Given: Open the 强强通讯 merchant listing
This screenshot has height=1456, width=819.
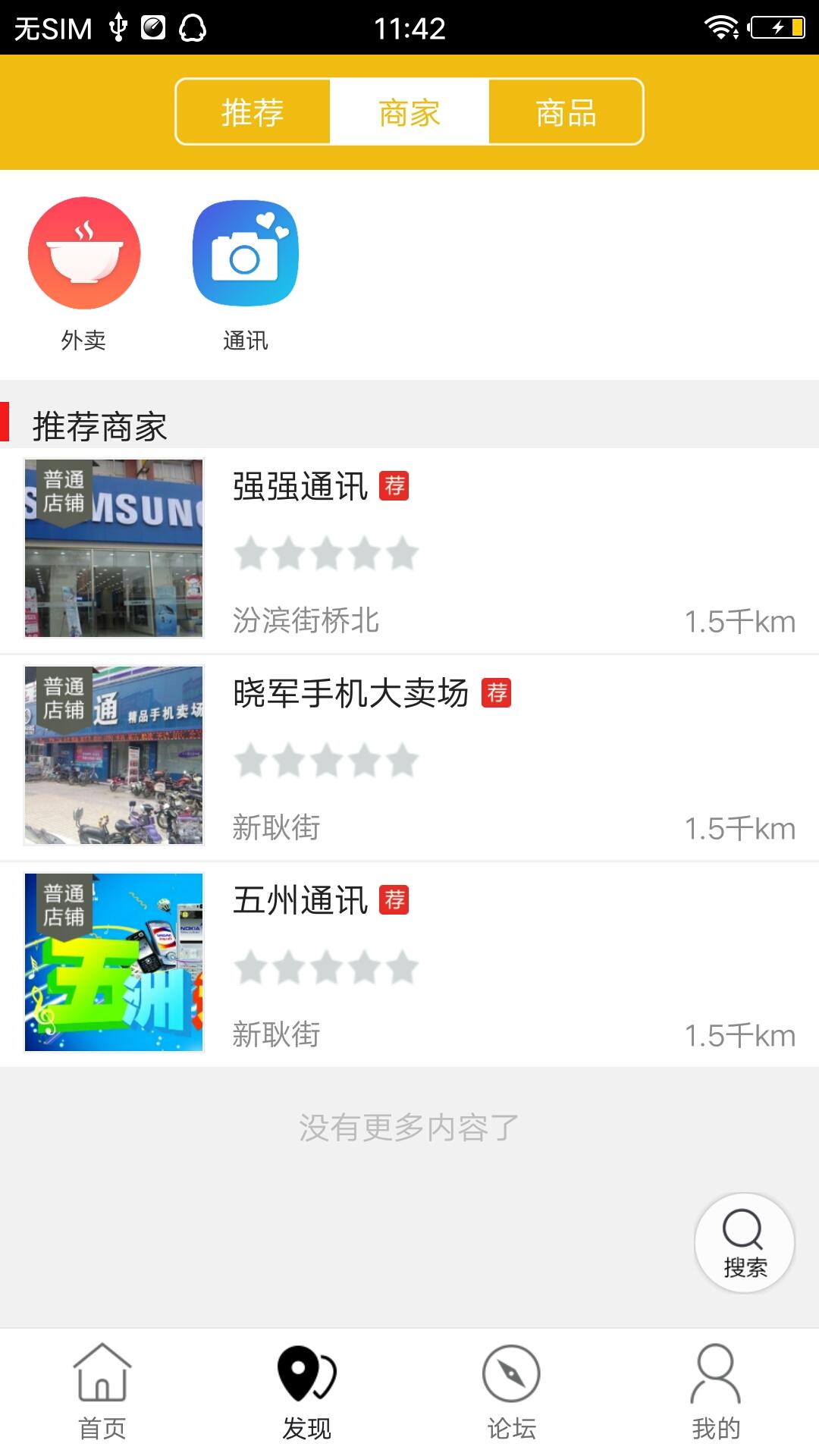Looking at the screenshot, I should (409, 550).
